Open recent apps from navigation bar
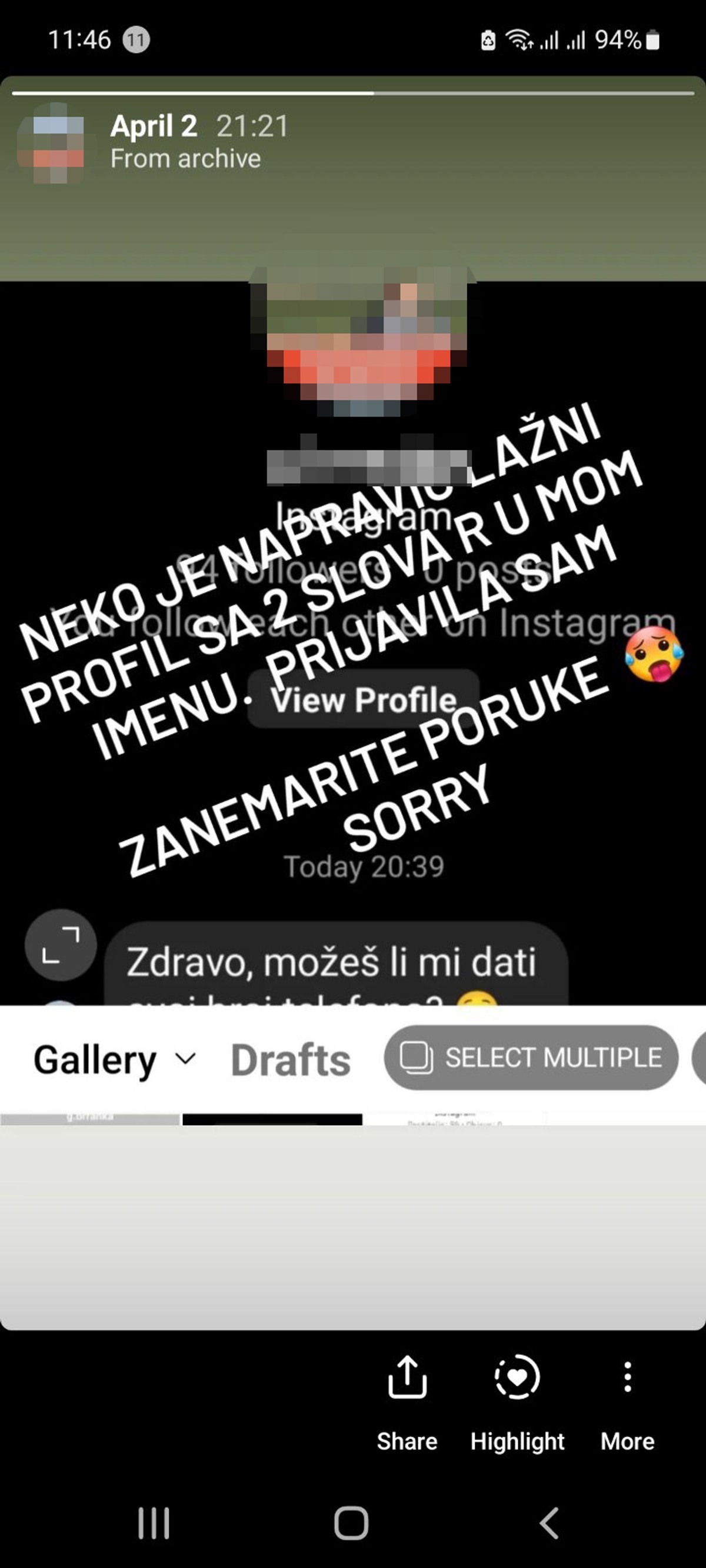 tap(154, 1523)
